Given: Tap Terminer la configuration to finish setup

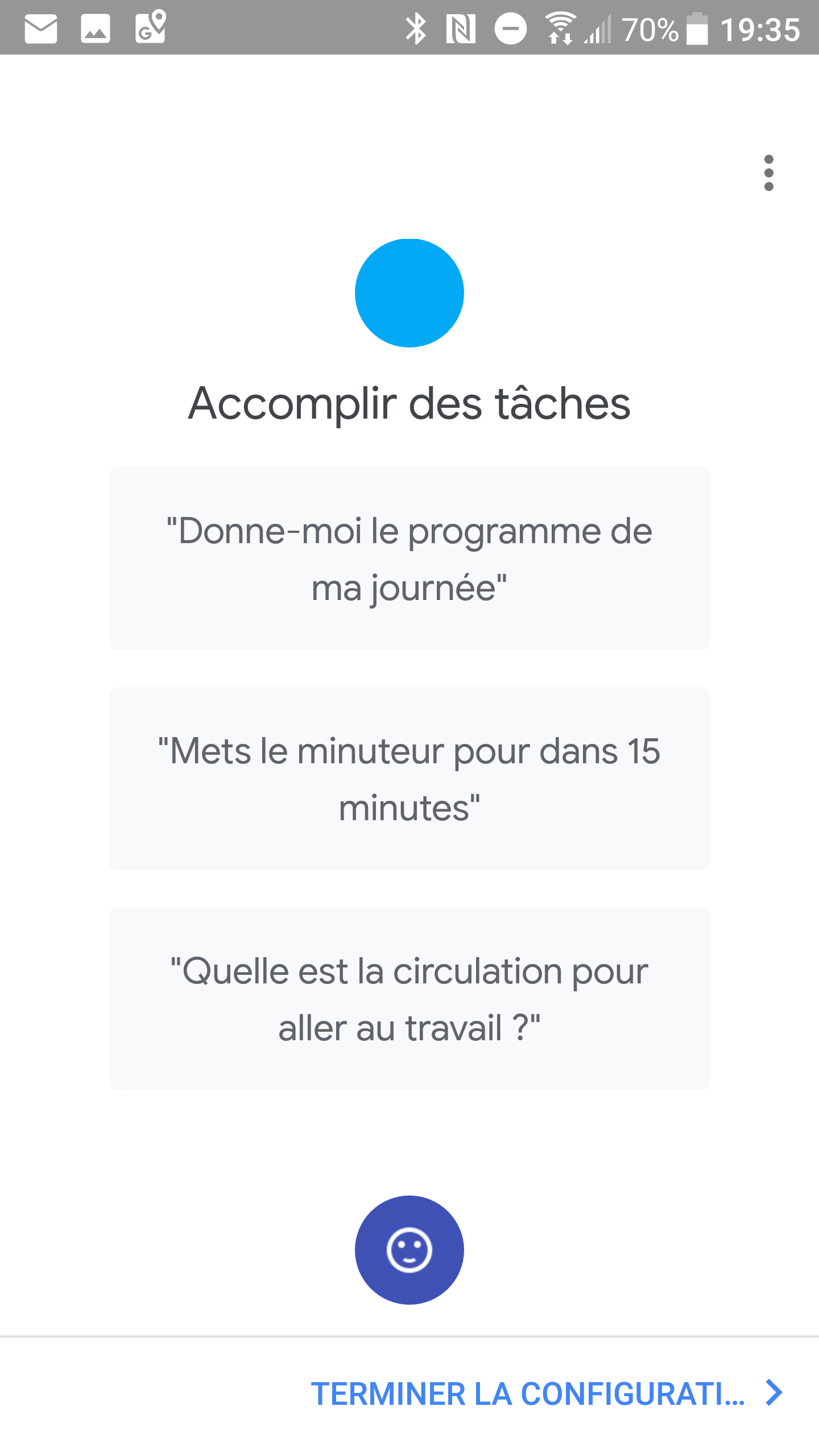Looking at the screenshot, I should click(x=547, y=1393).
